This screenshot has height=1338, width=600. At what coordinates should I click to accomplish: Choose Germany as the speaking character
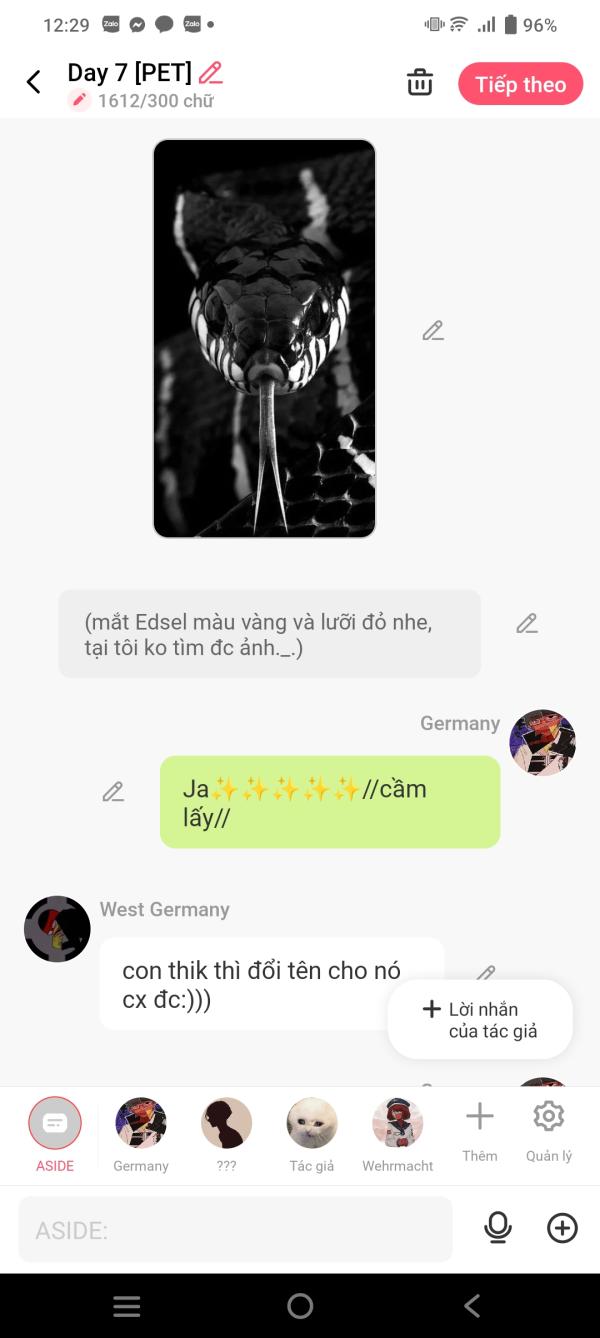click(x=141, y=1134)
